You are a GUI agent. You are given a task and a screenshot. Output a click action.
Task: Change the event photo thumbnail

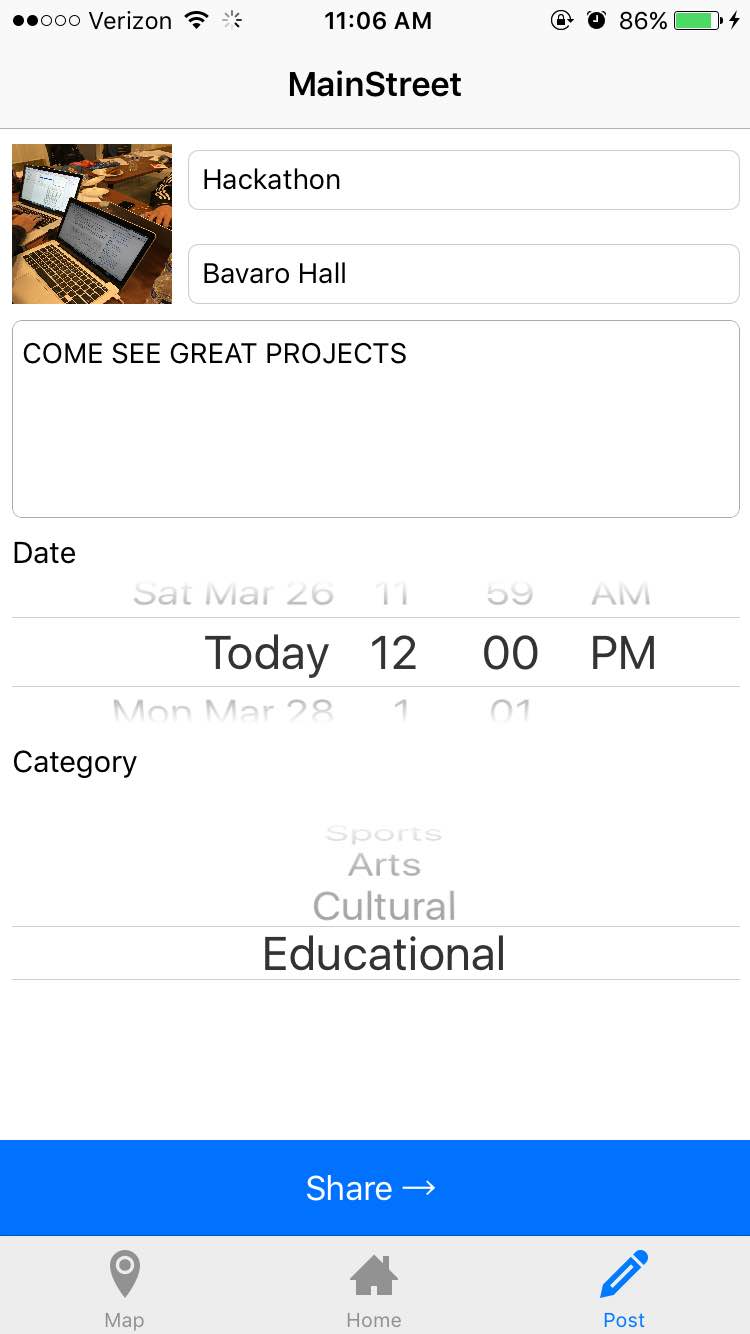tap(92, 224)
